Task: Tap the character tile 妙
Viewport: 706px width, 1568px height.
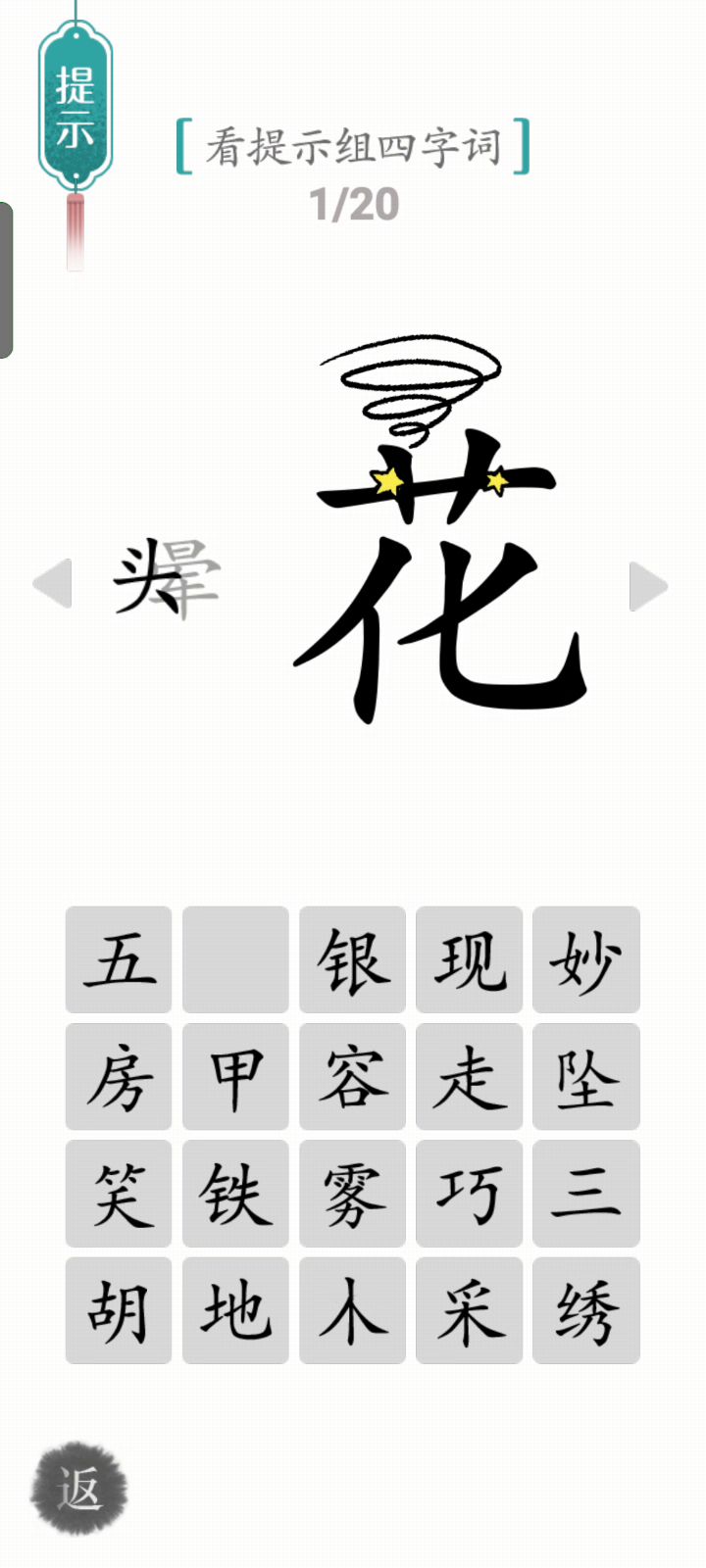Action: pyautogui.click(x=585, y=959)
